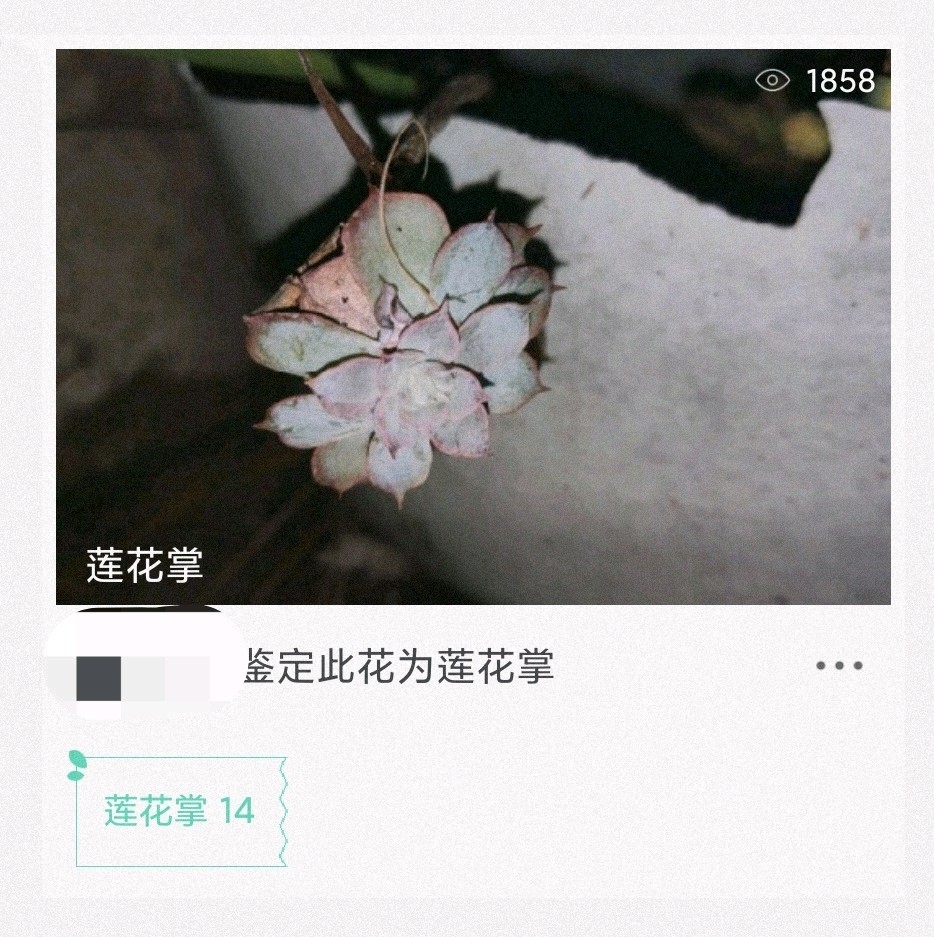The height and width of the screenshot is (937, 934).
Task: Open the succulent plant photo
Action: click(473, 326)
